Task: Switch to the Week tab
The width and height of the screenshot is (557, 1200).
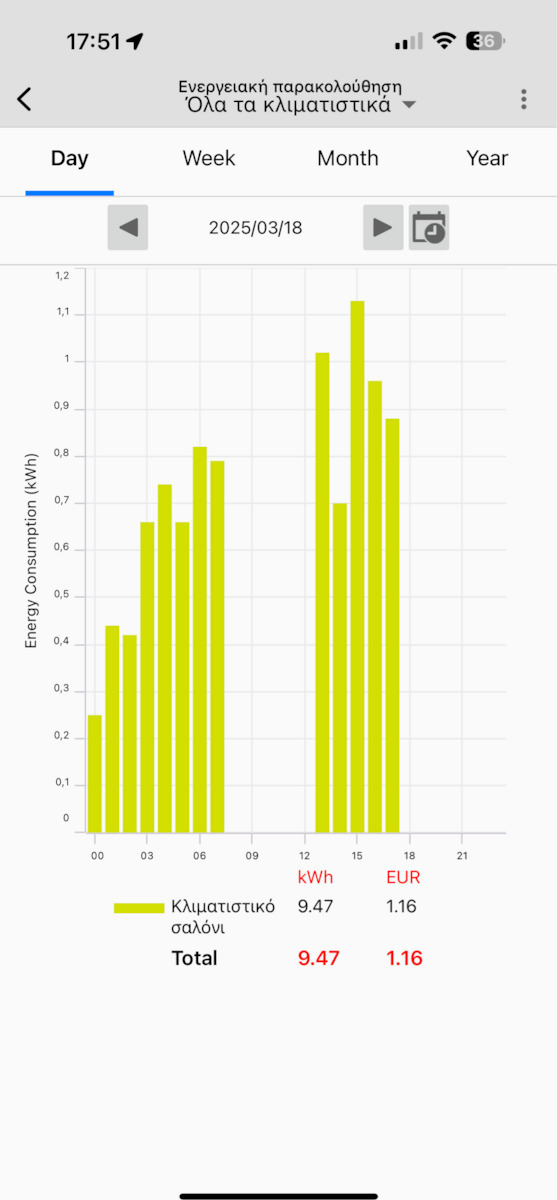Action: pos(209,158)
